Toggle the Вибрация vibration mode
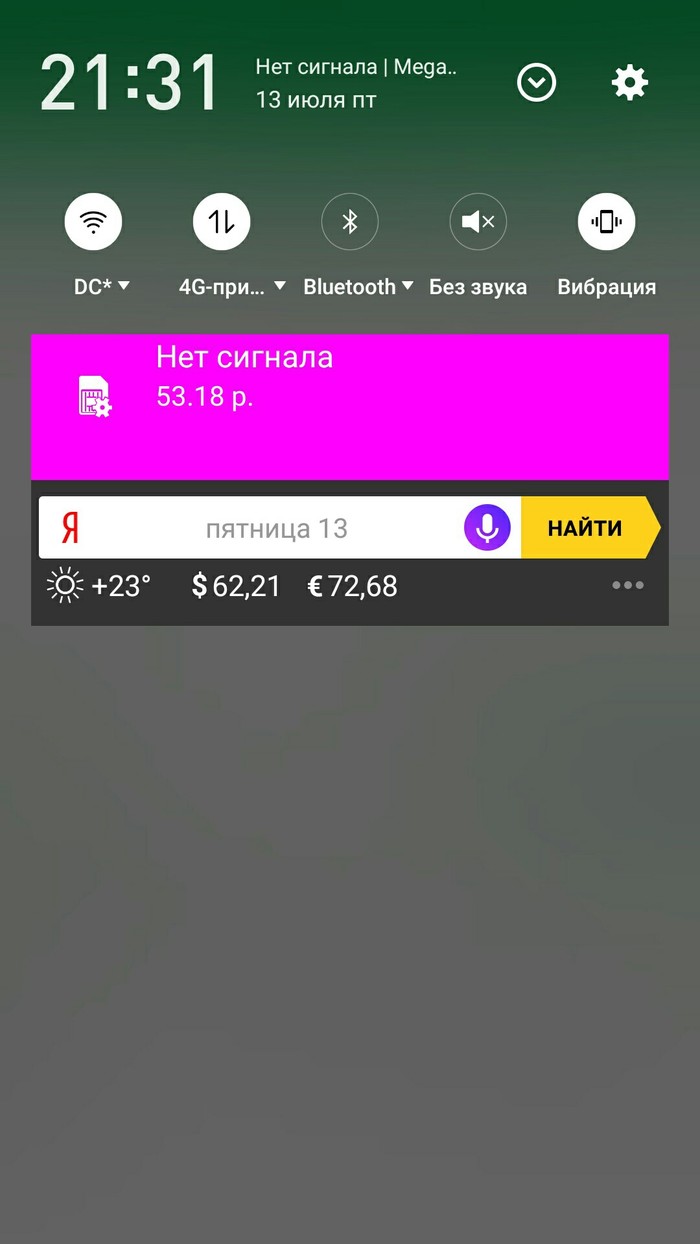Screen dimensions: 700x1244 pos(606,222)
